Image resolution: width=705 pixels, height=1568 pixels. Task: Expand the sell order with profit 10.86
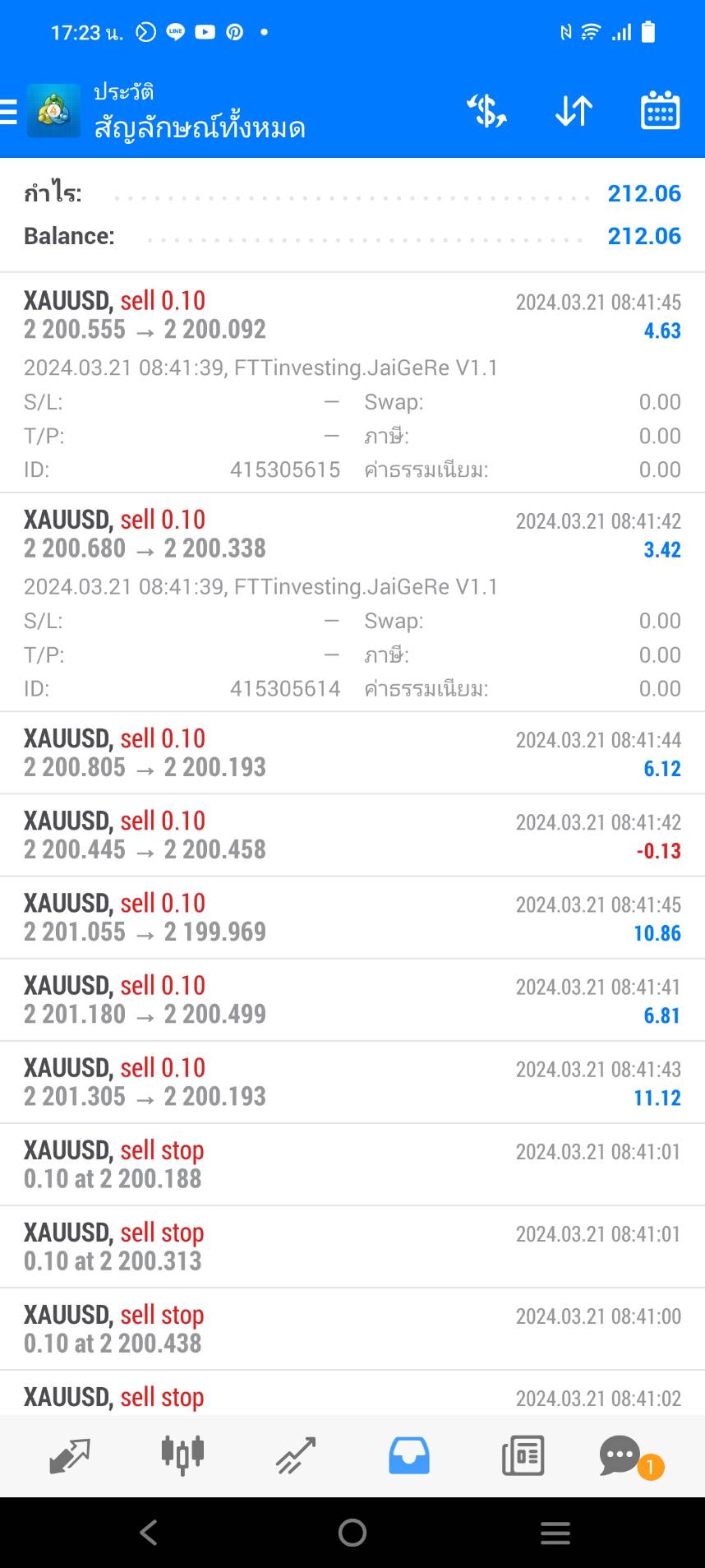coord(352,917)
